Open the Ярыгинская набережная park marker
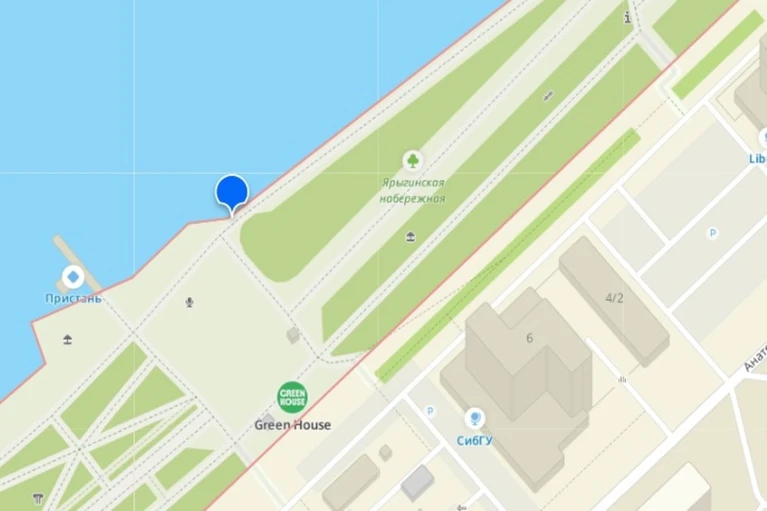Viewport: 767px width, 511px height. coord(412,160)
